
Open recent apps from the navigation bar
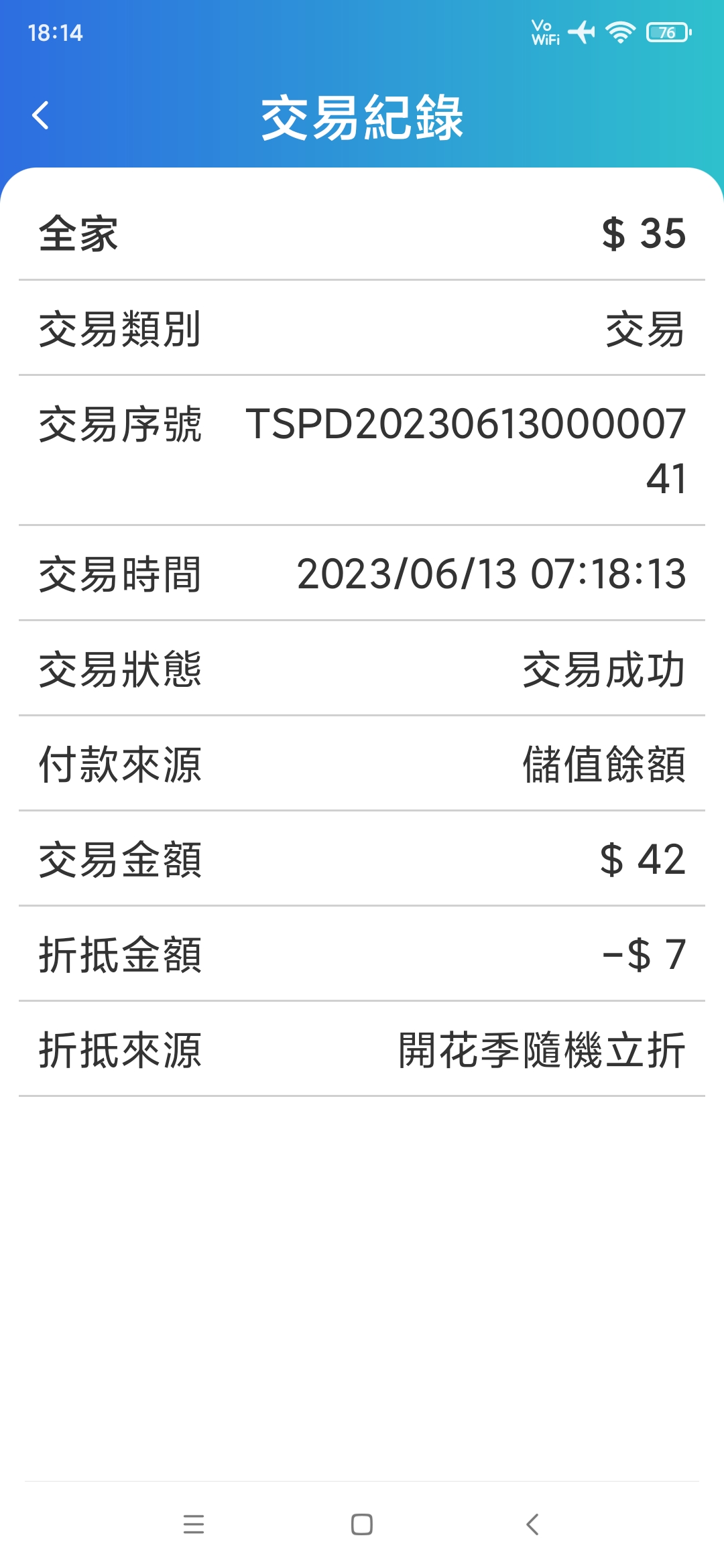pos(194,1524)
